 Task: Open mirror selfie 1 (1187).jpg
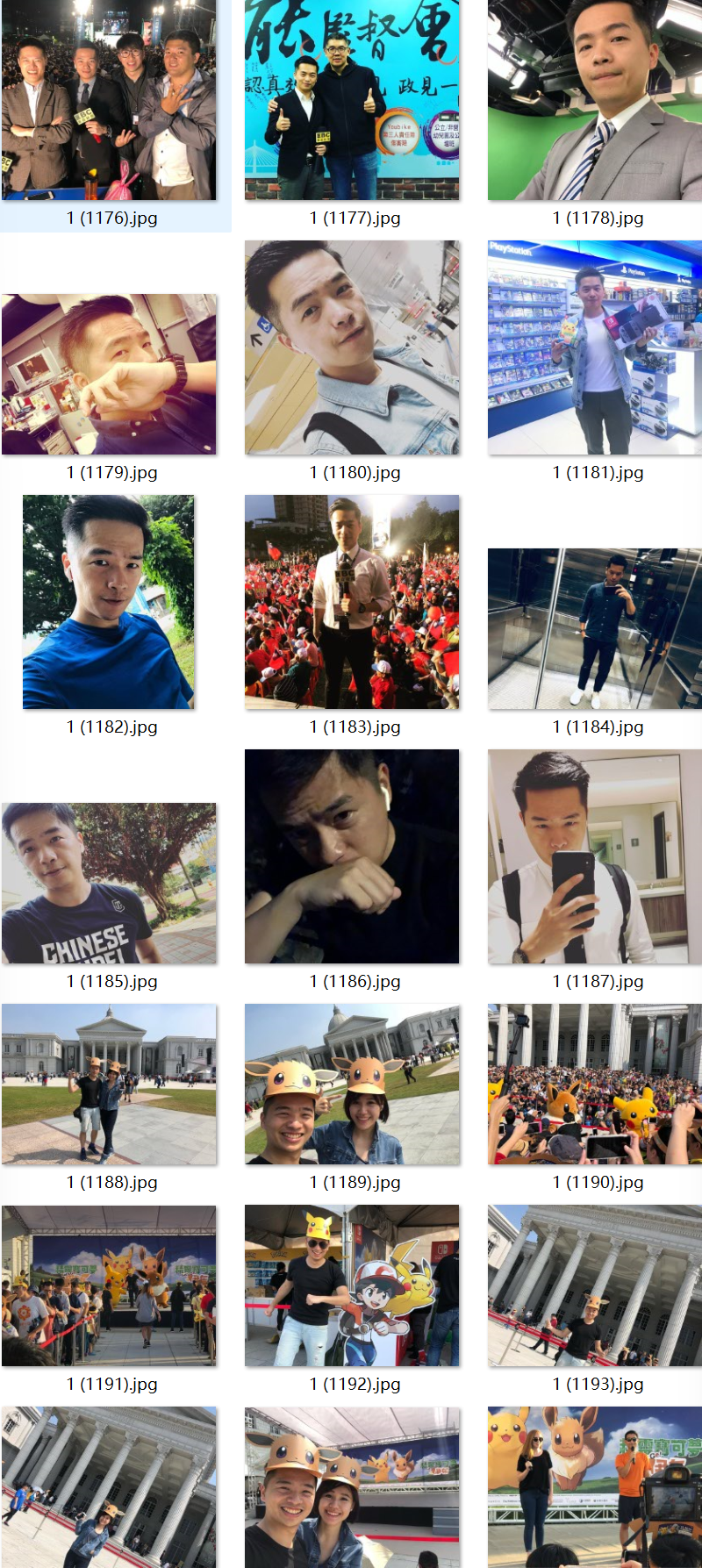(595, 856)
